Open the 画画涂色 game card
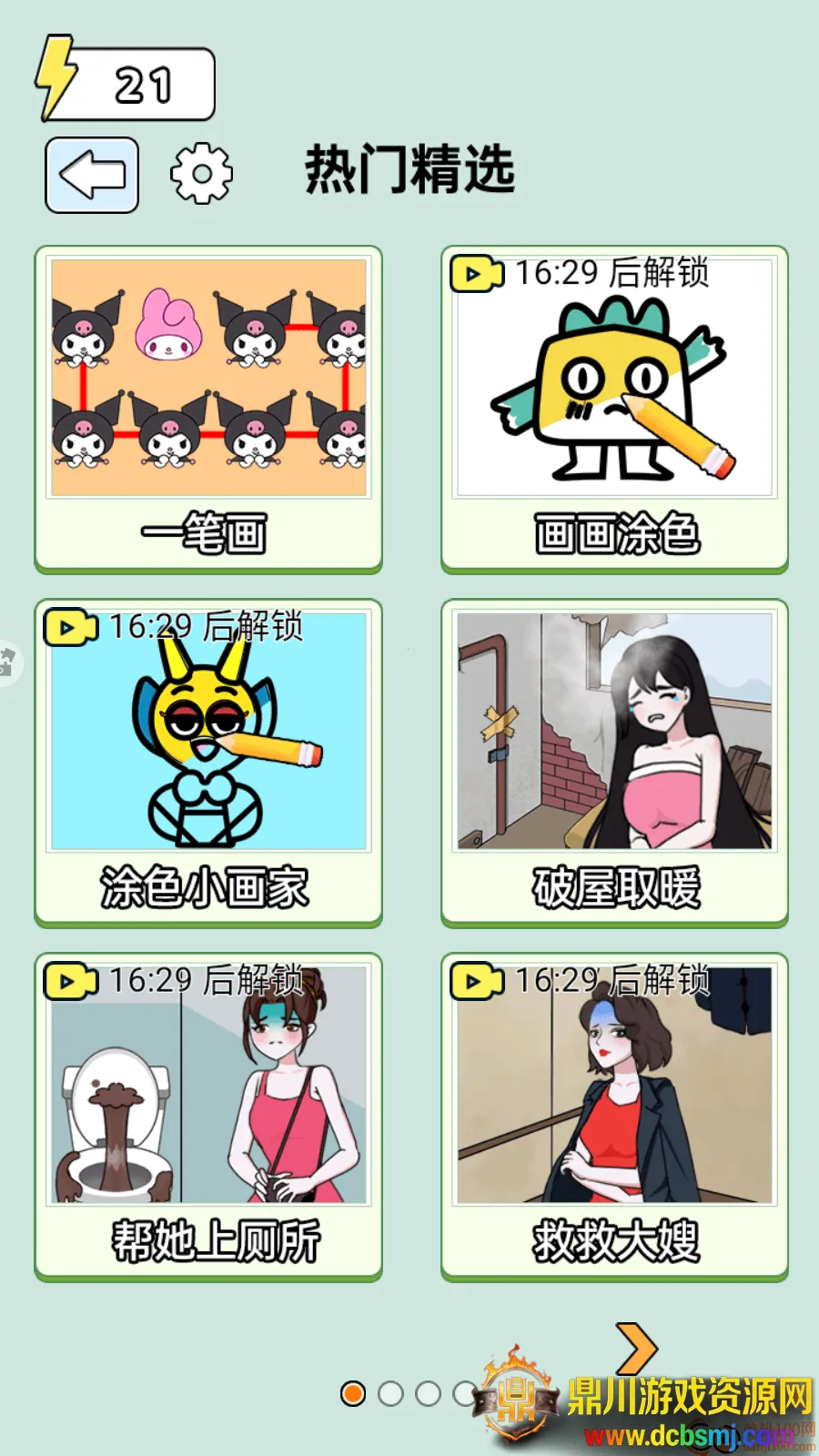The width and height of the screenshot is (819, 1456). click(x=614, y=409)
